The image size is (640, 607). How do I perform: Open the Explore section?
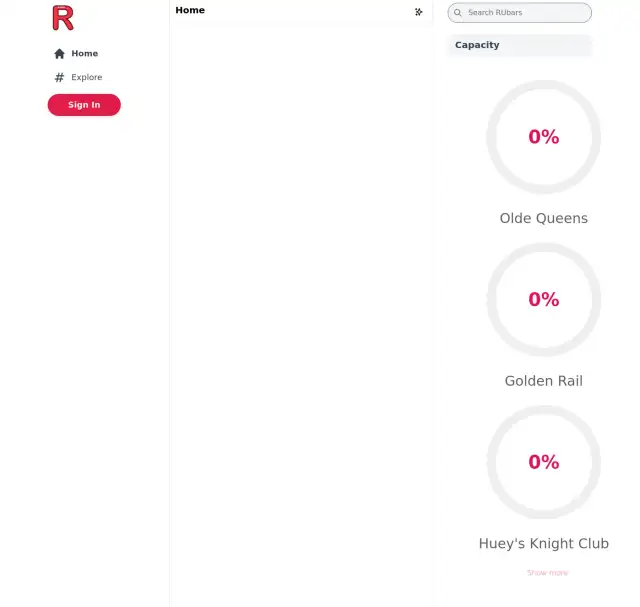(78, 78)
